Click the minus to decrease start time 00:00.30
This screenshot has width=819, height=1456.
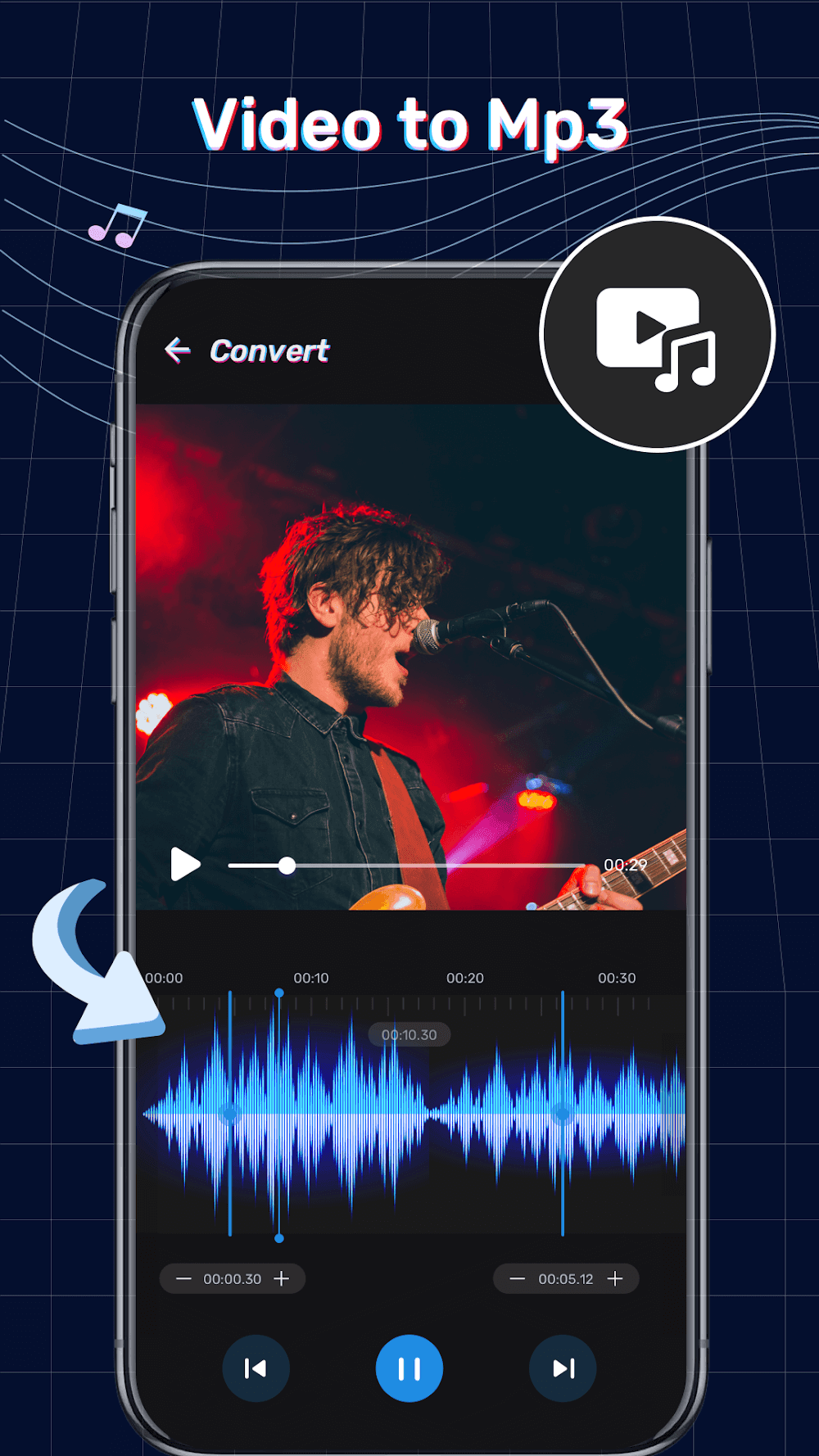click(x=184, y=1278)
